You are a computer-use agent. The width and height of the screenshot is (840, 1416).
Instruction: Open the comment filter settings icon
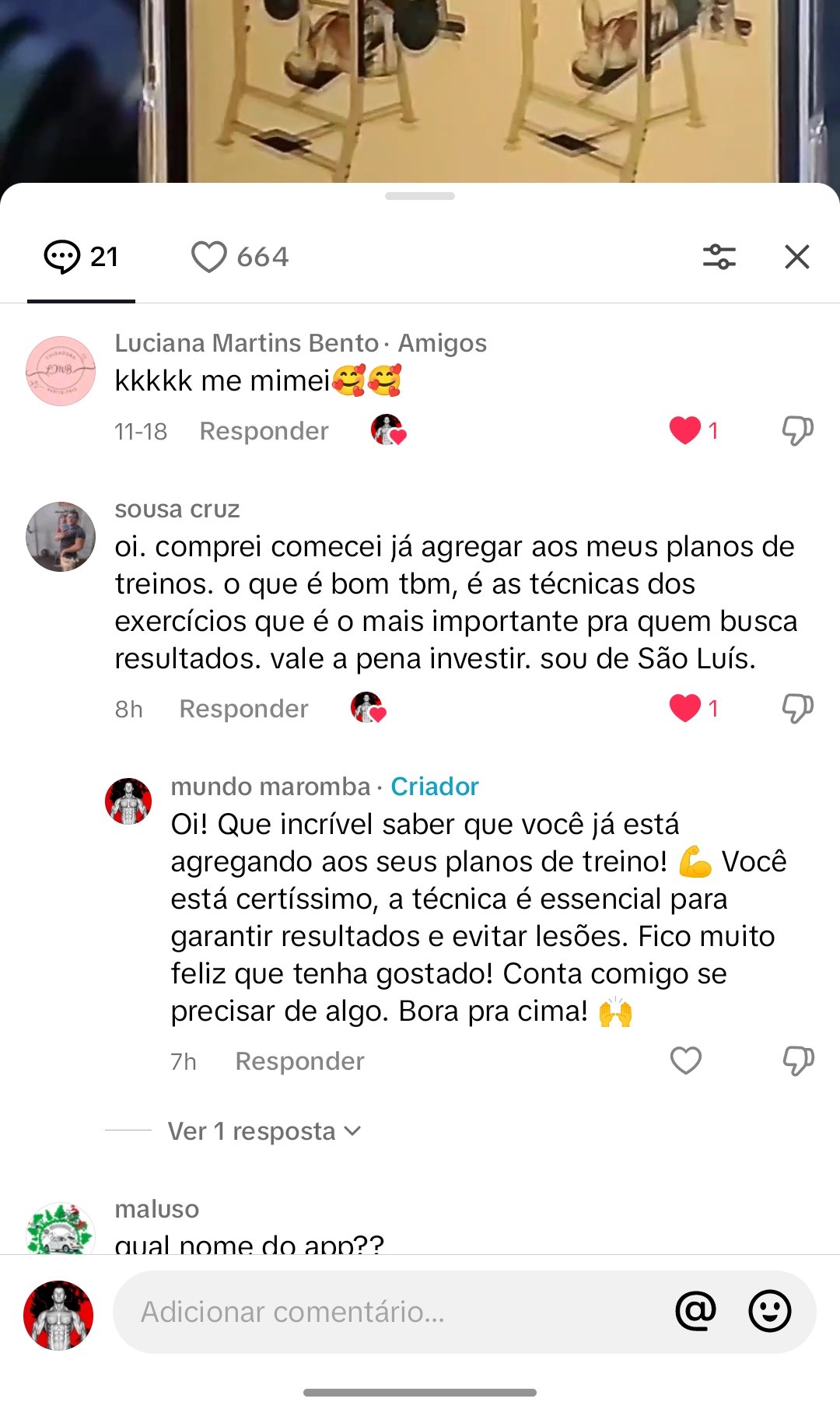[x=719, y=257]
